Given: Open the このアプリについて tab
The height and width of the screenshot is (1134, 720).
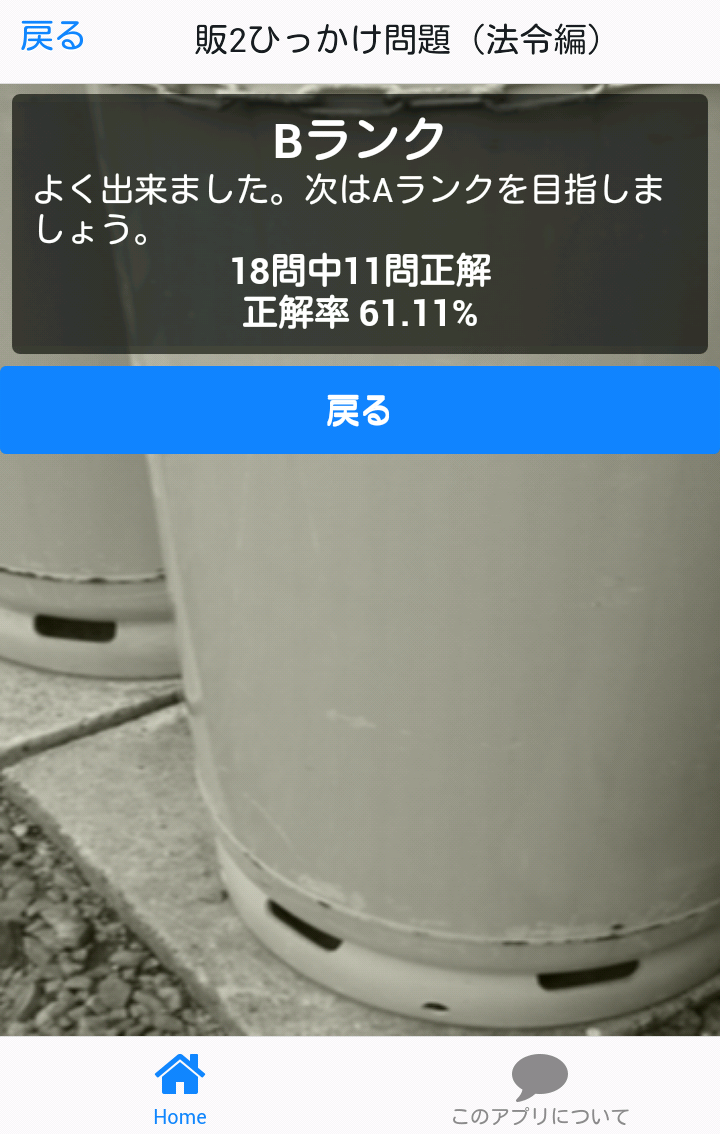Looking at the screenshot, I should point(540,1088).
